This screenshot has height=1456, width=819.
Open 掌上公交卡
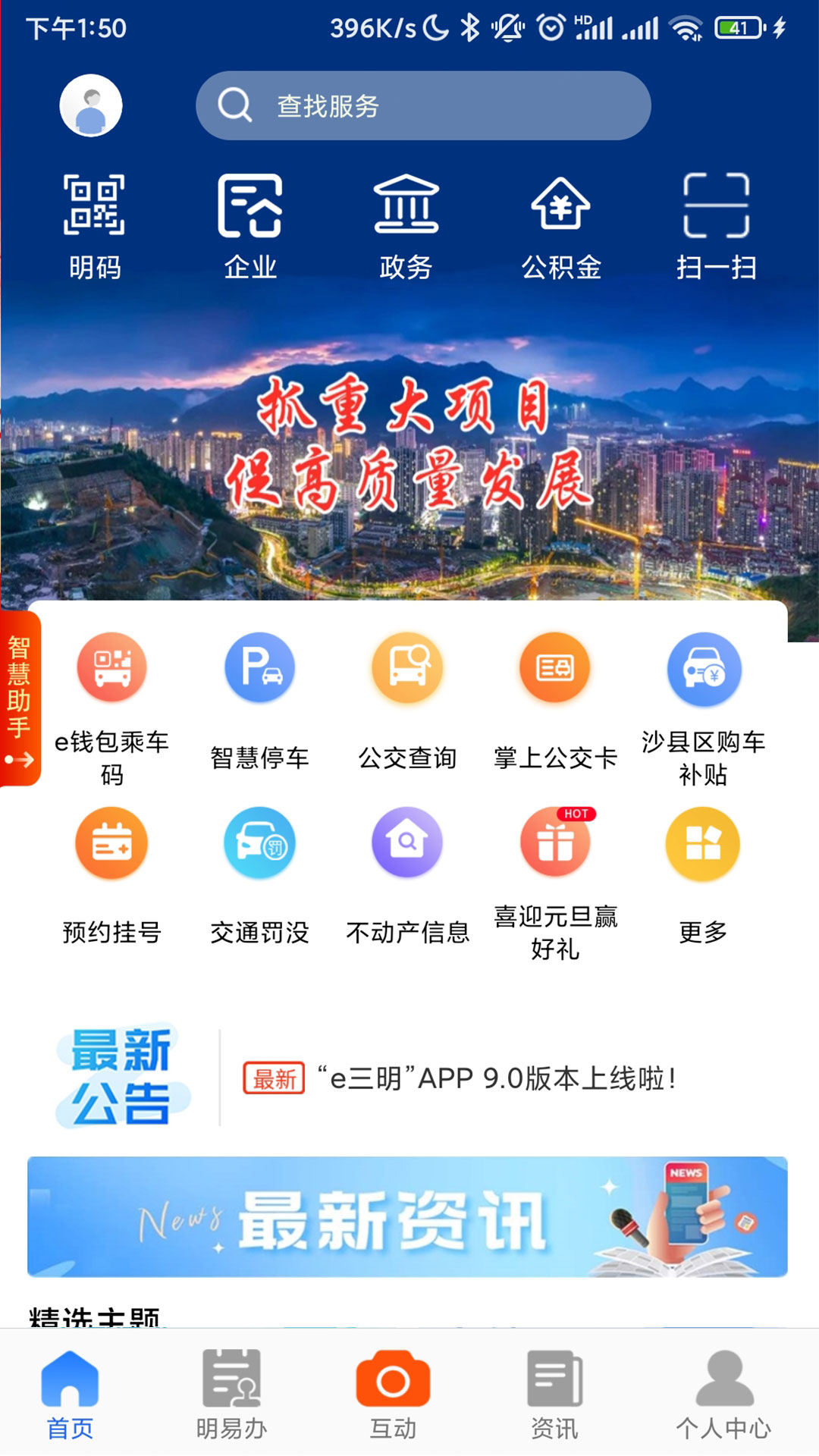(555, 699)
